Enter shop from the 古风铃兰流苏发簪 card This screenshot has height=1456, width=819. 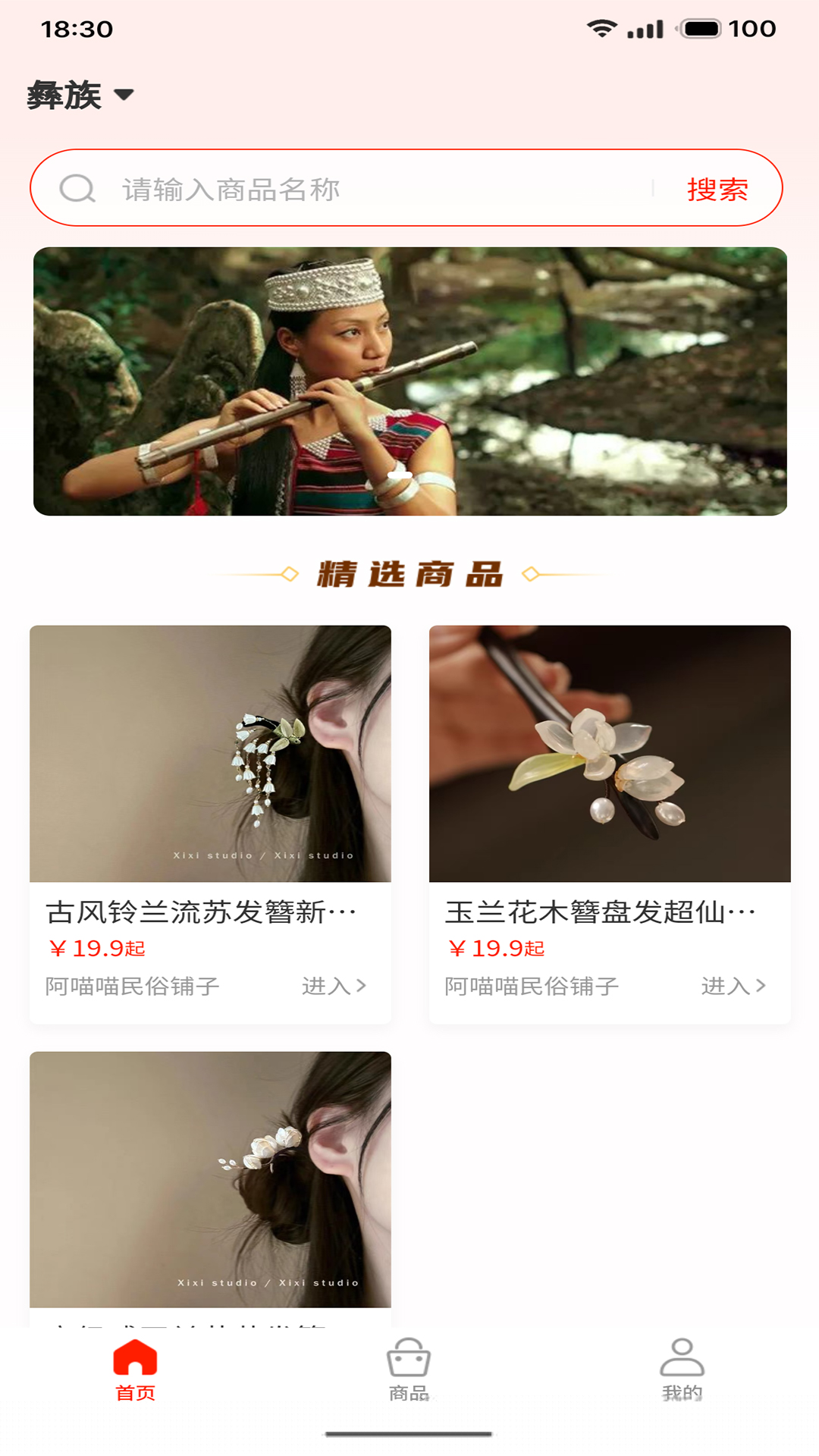point(334,986)
